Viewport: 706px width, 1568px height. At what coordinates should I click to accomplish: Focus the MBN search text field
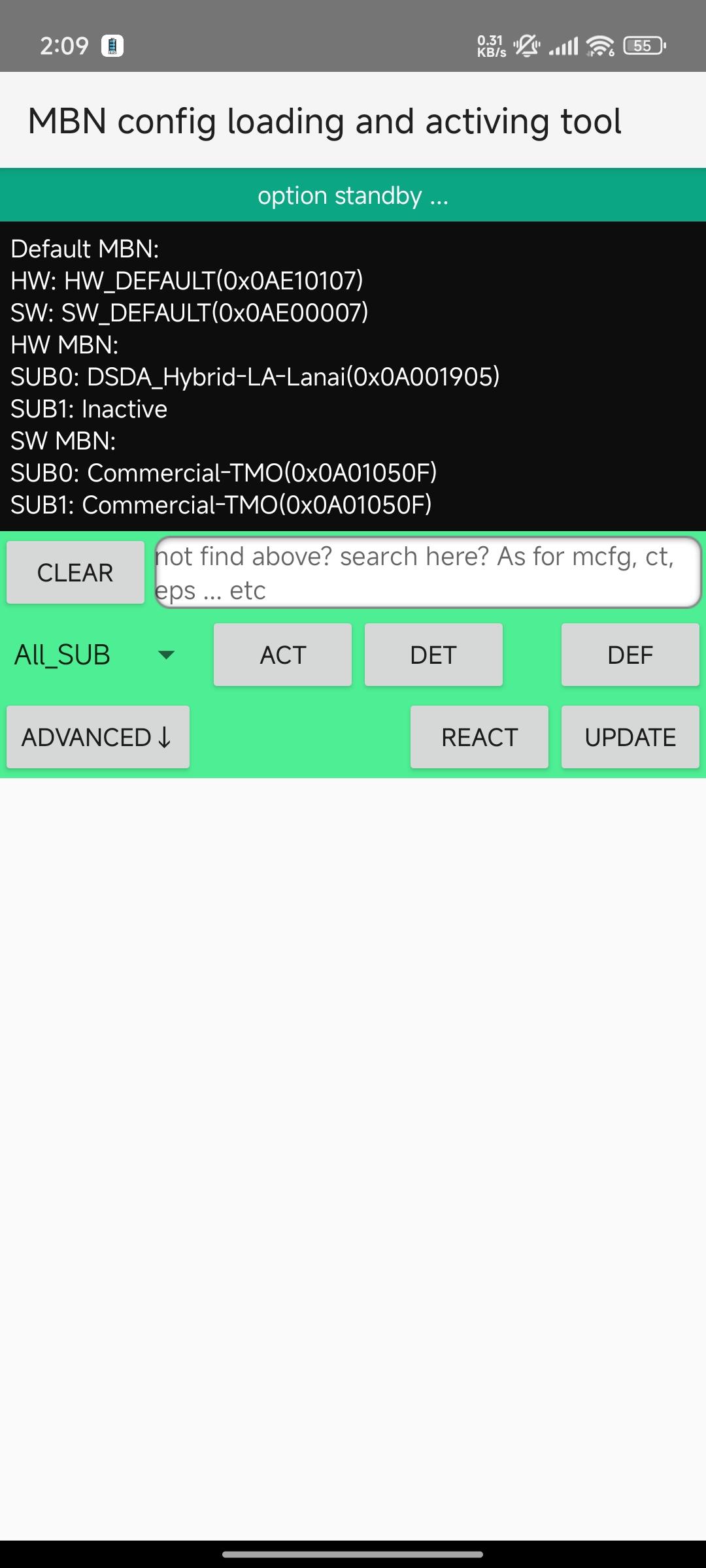coord(428,573)
